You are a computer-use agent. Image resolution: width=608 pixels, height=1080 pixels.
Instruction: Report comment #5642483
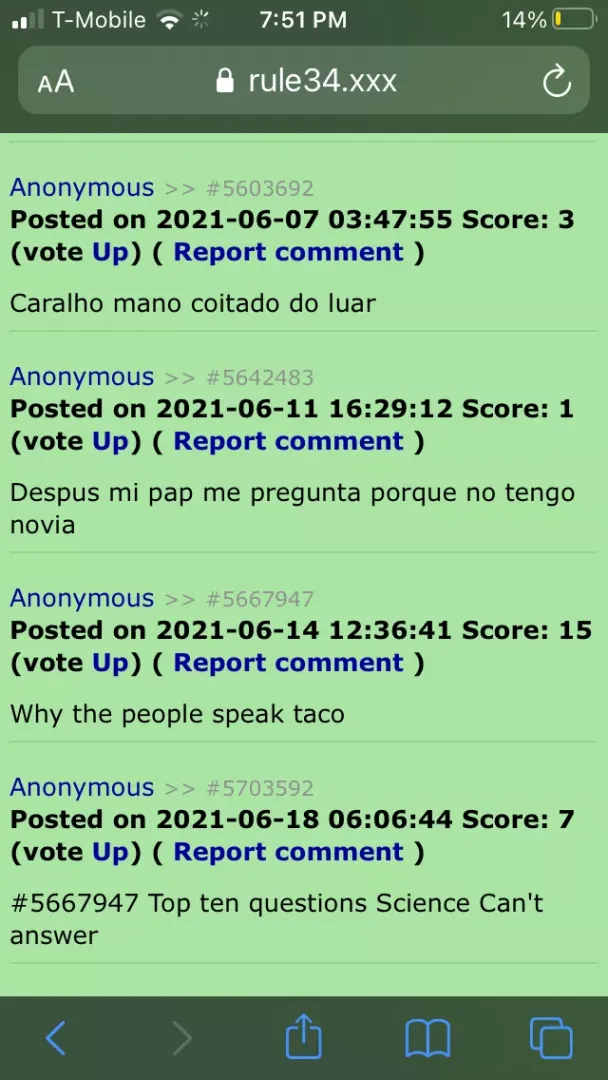(288, 441)
